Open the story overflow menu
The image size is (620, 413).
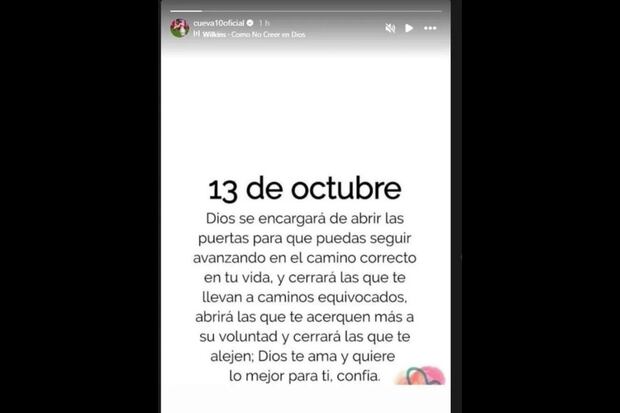pyautogui.click(x=430, y=28)
